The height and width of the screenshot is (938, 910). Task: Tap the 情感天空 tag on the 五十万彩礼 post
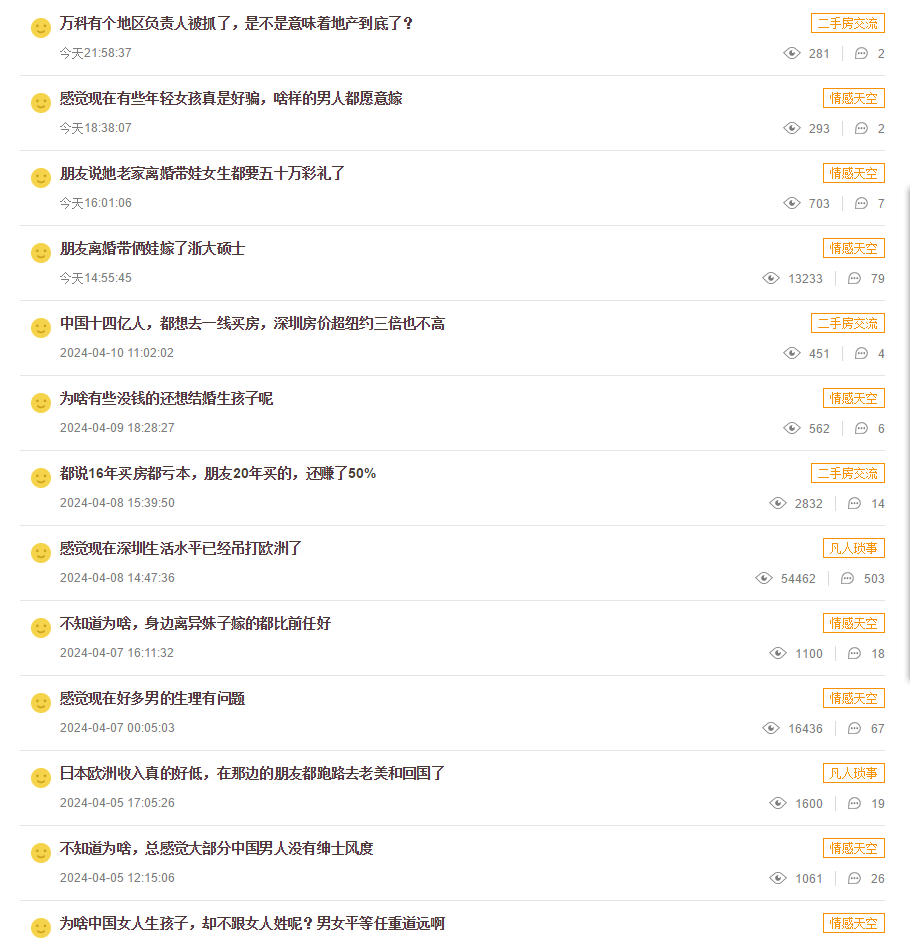click(x=854, y=173)
